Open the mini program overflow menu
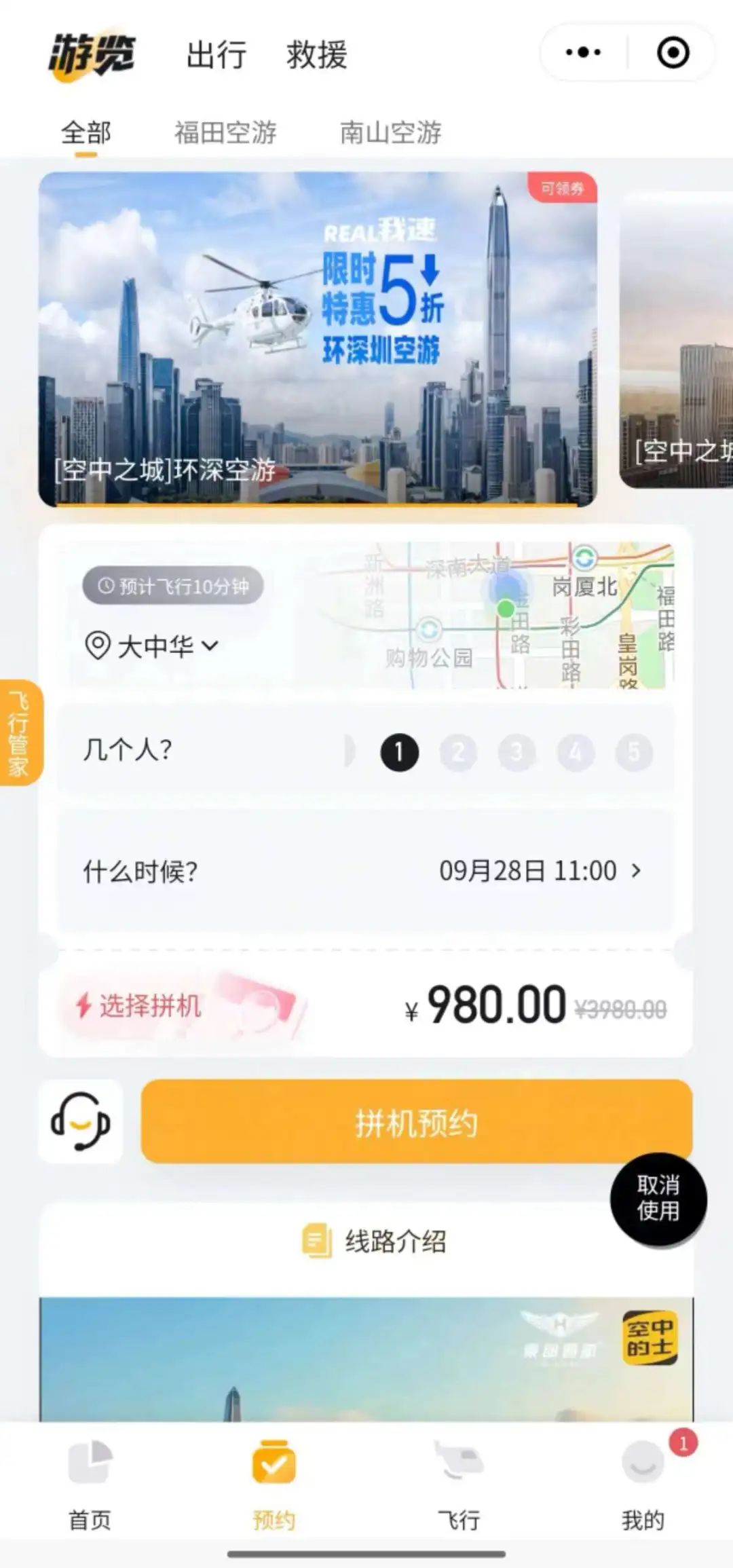This screenshot has height=1568, width=733. click(x=583, y=53)
